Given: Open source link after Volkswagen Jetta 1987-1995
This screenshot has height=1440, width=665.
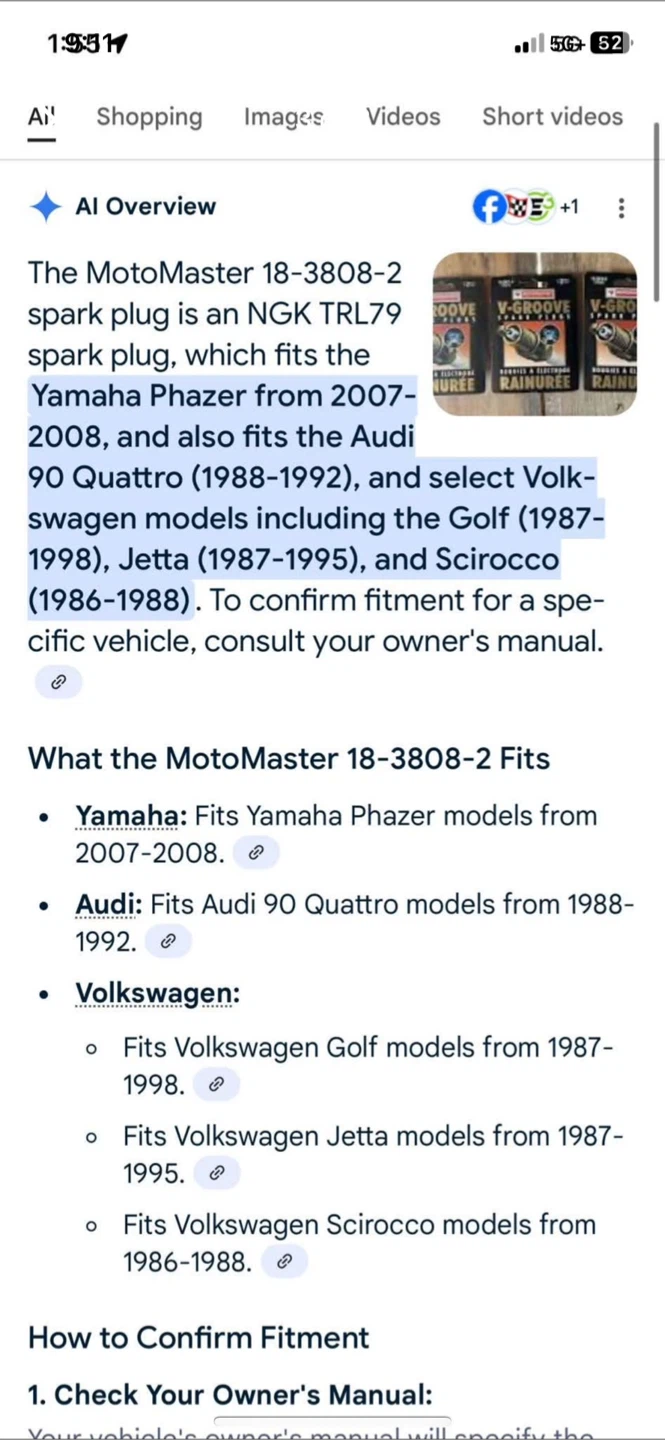Looking at the screenshot, I should [x=216, y=1173].
